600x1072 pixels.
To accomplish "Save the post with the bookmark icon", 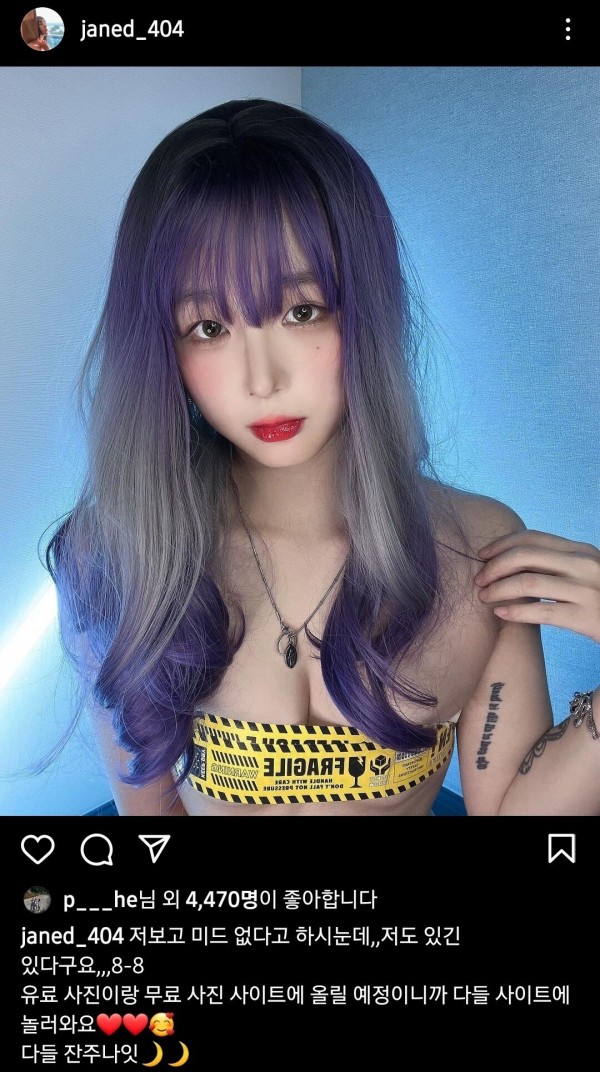I will tap(562, 849).
